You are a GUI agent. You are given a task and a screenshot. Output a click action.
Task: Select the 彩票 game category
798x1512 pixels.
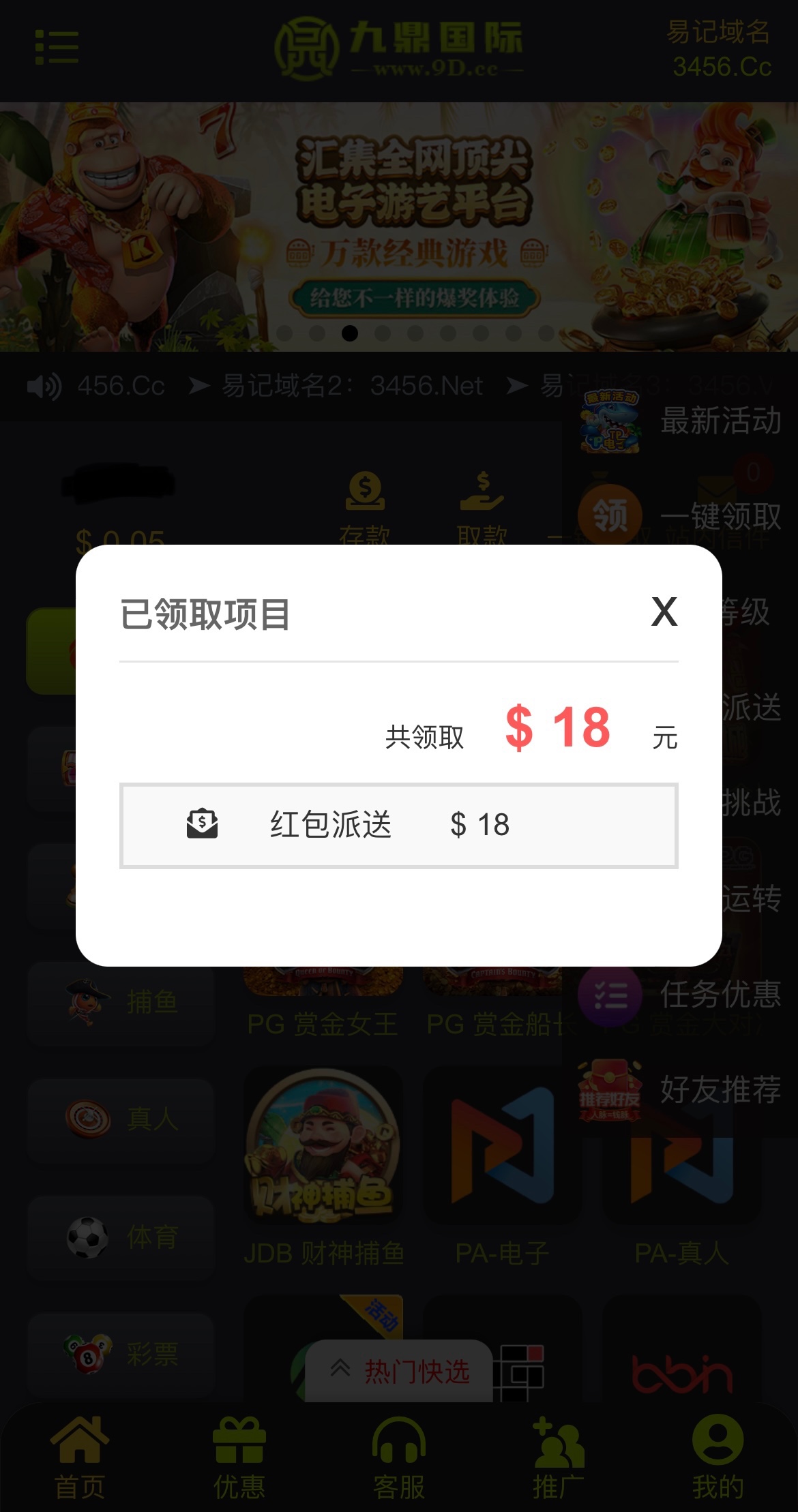pyautogui.click(x=121, y=1354)
